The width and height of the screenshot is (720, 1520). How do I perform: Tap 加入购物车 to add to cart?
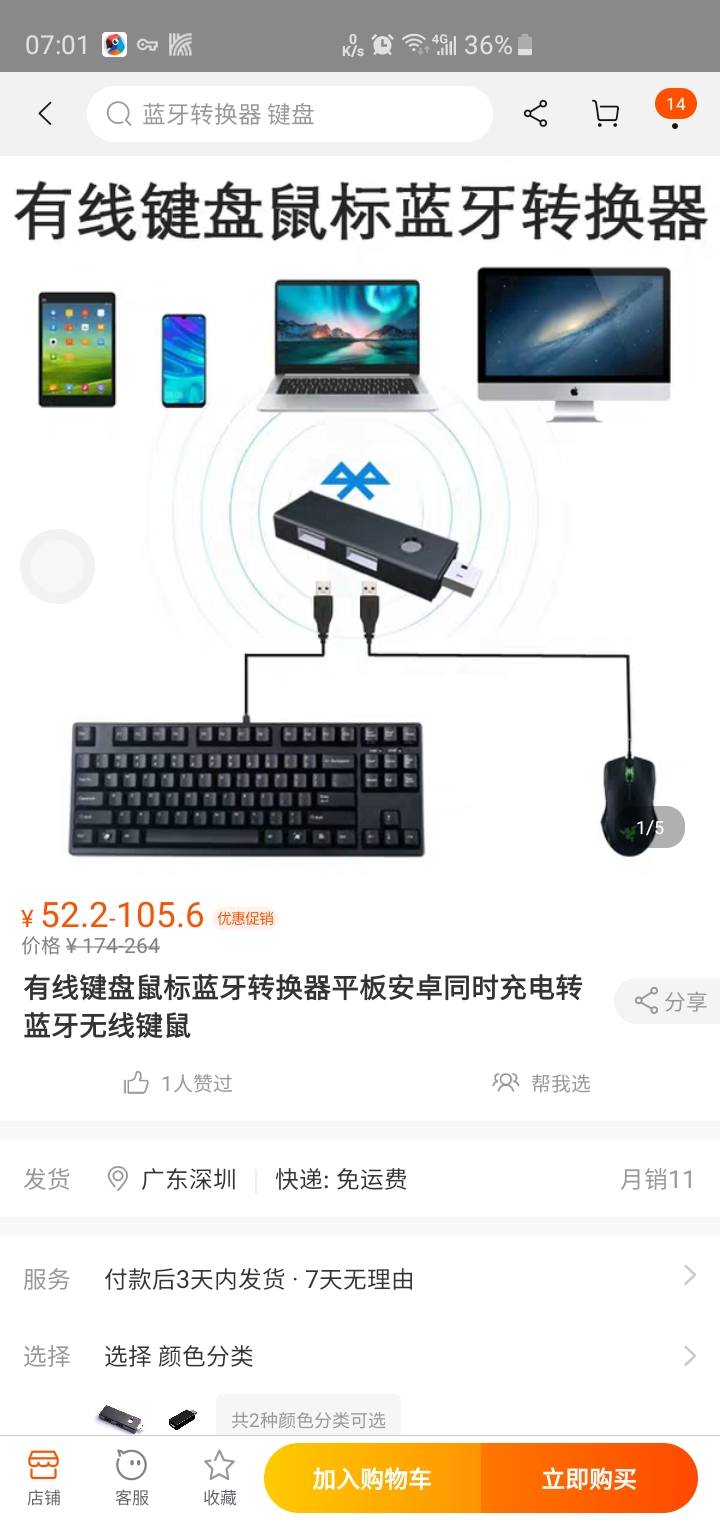click(372, 1478)
